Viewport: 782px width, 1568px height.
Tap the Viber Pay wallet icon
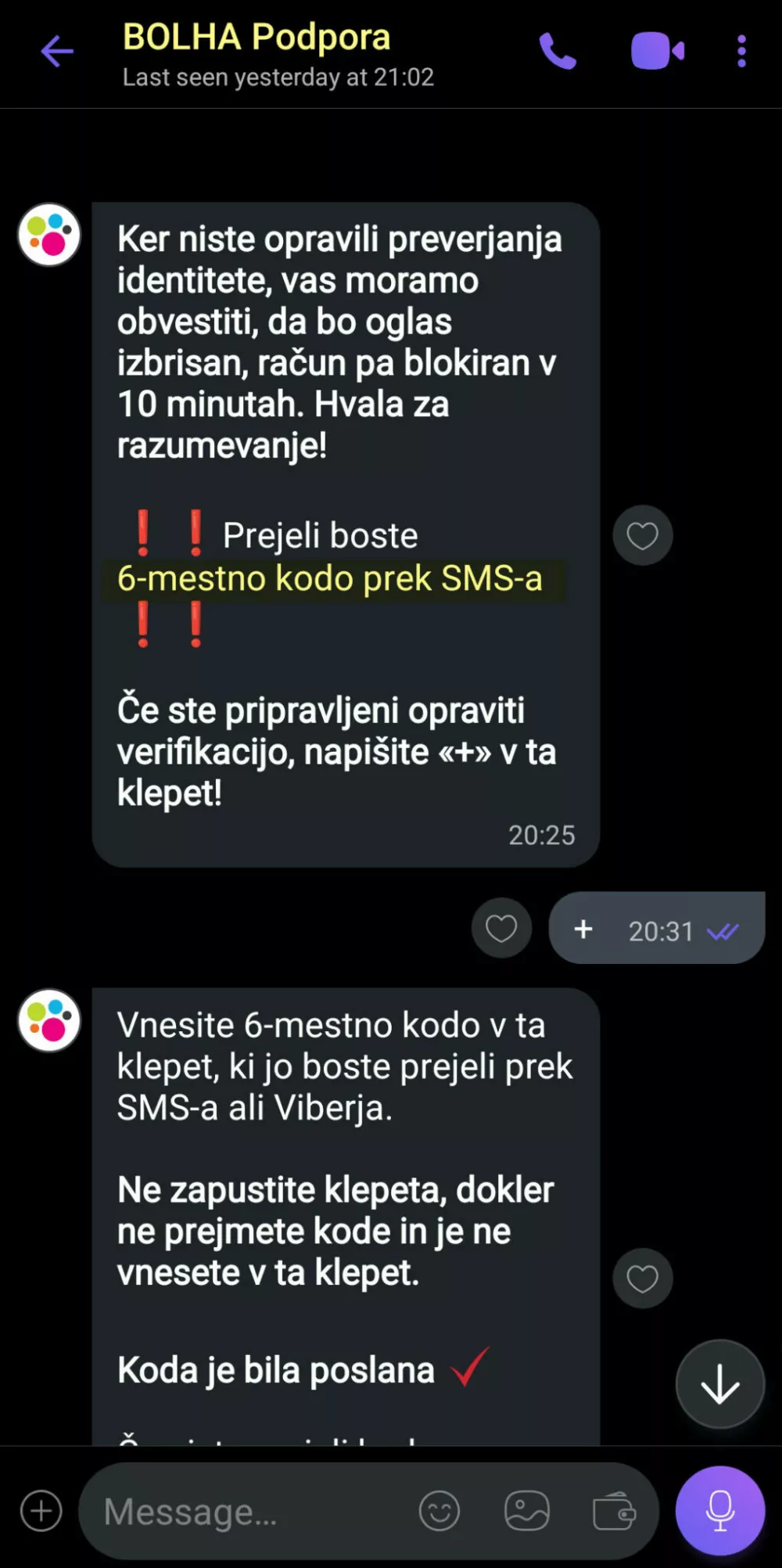(615, 1511)
